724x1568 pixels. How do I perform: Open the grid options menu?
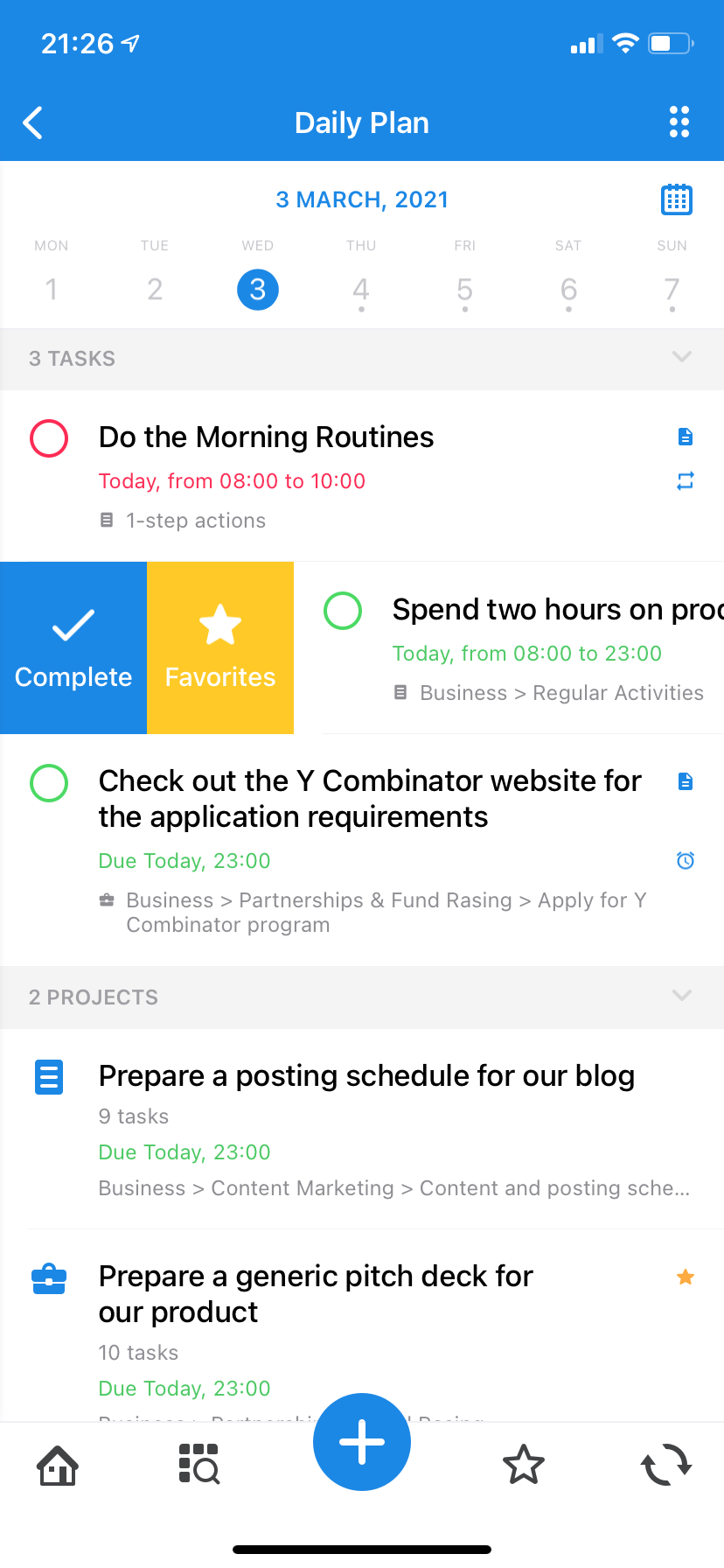(679, 122)
